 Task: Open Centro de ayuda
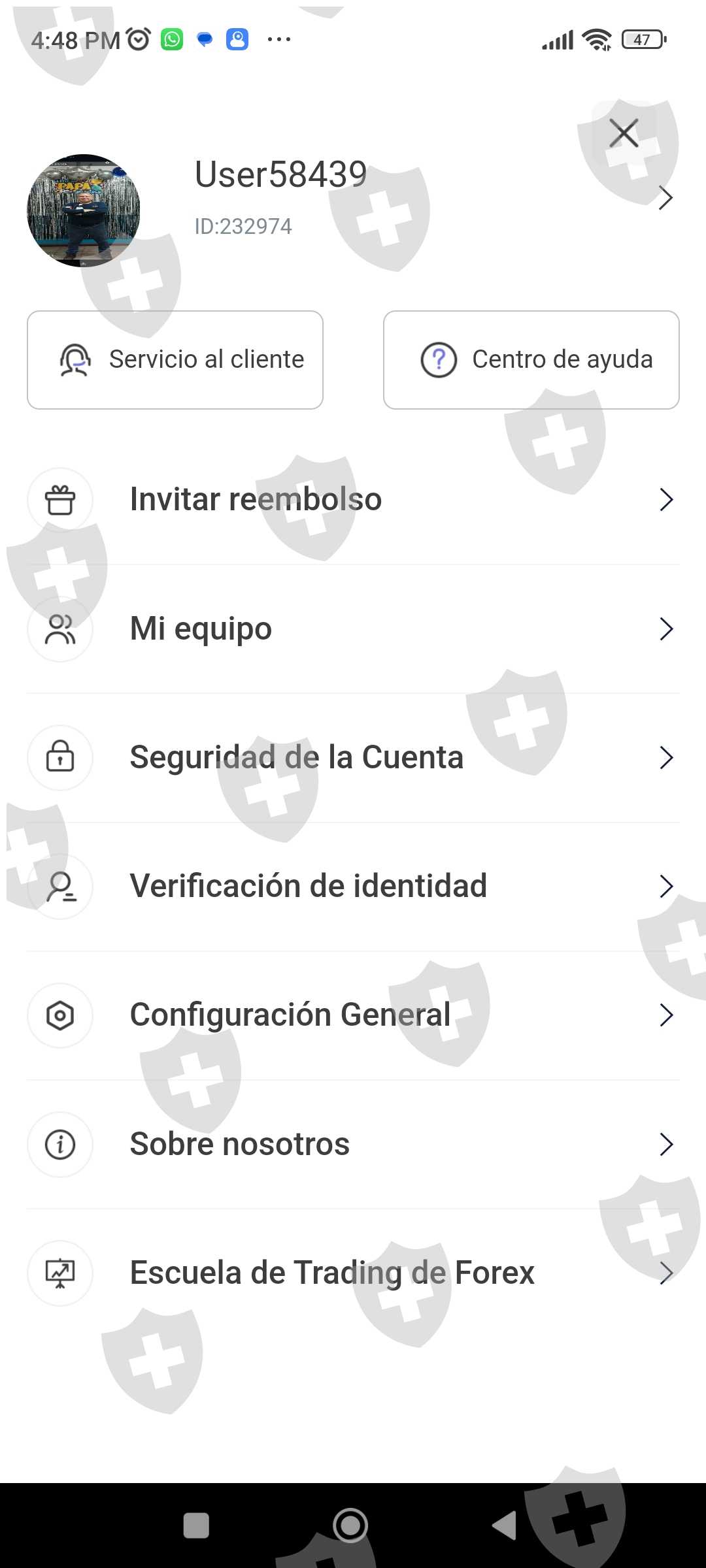pyautogui.click(x=531, y=360)
